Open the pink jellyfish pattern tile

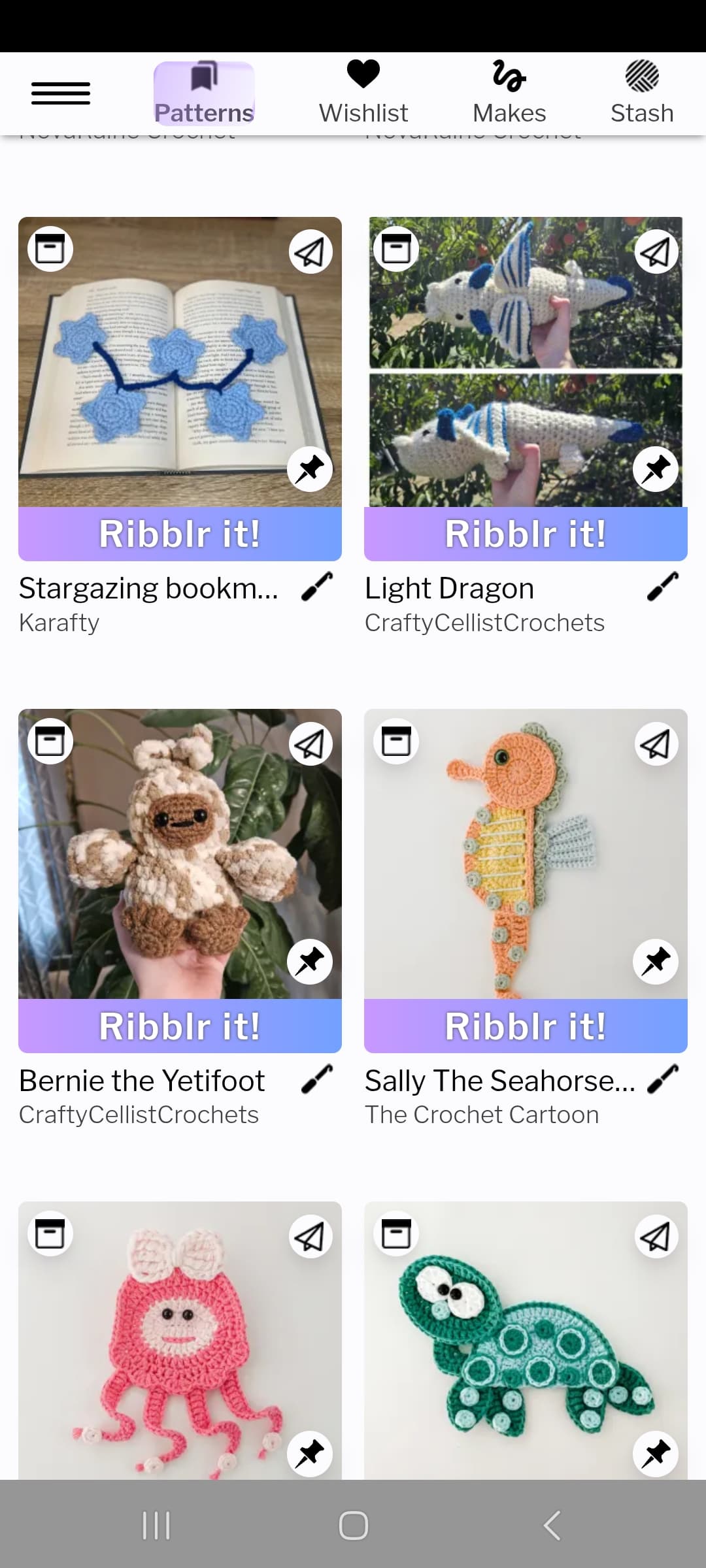(180, 1339)
